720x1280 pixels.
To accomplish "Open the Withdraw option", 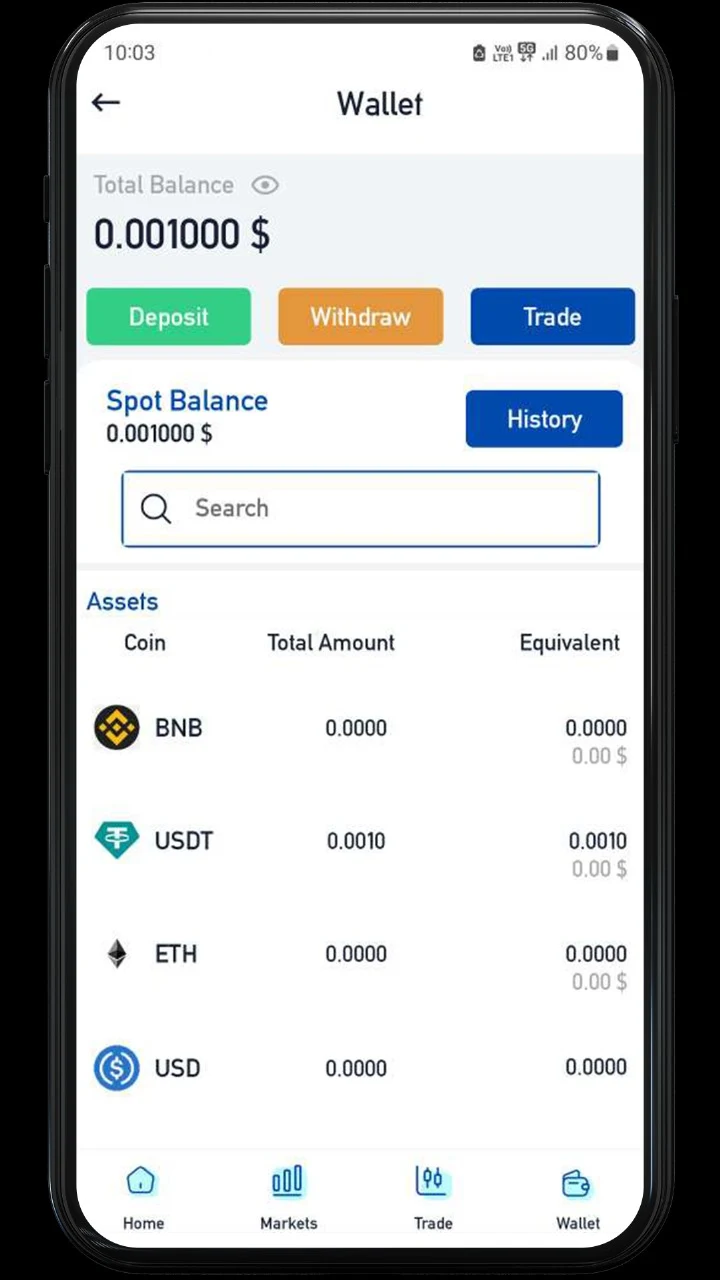I will tap(360, 317).
